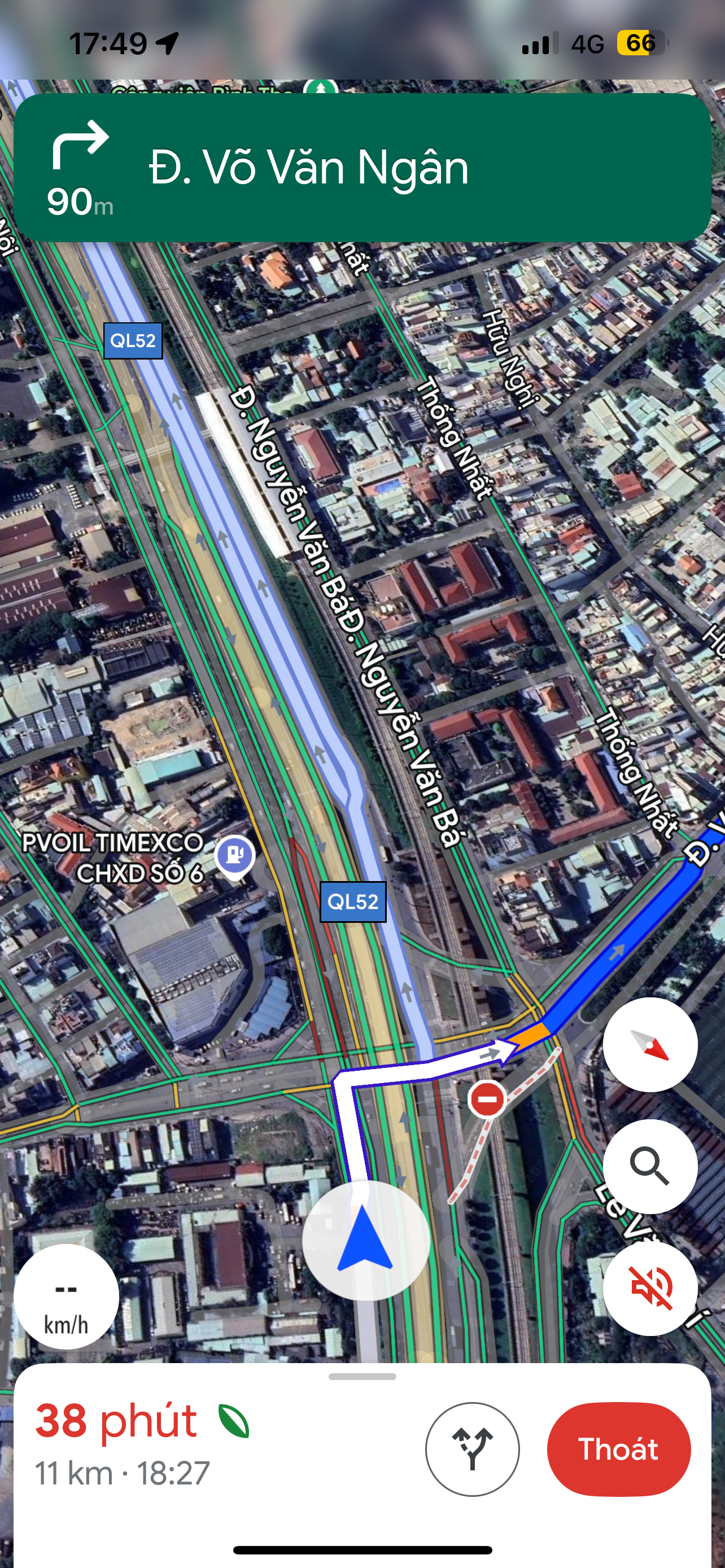The image size is (725, 1568).
Task: Open the Đ. Võ Văn Ngân turn banner
Action: pyautogui.click(x=362, y=168)
